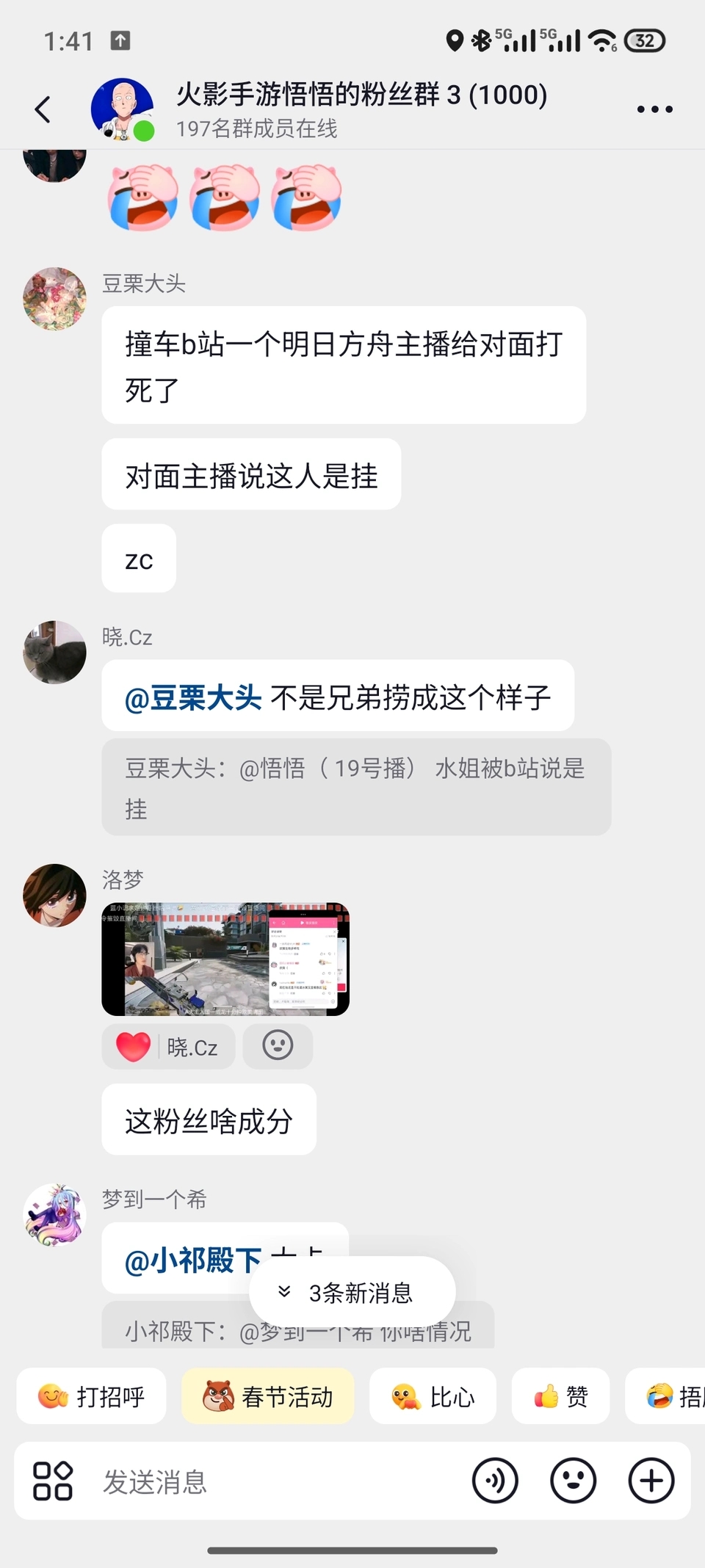Add an emoji reaction to 洛梦's image
This screenshot has height=1568, width=705.
click(278, 1045)
